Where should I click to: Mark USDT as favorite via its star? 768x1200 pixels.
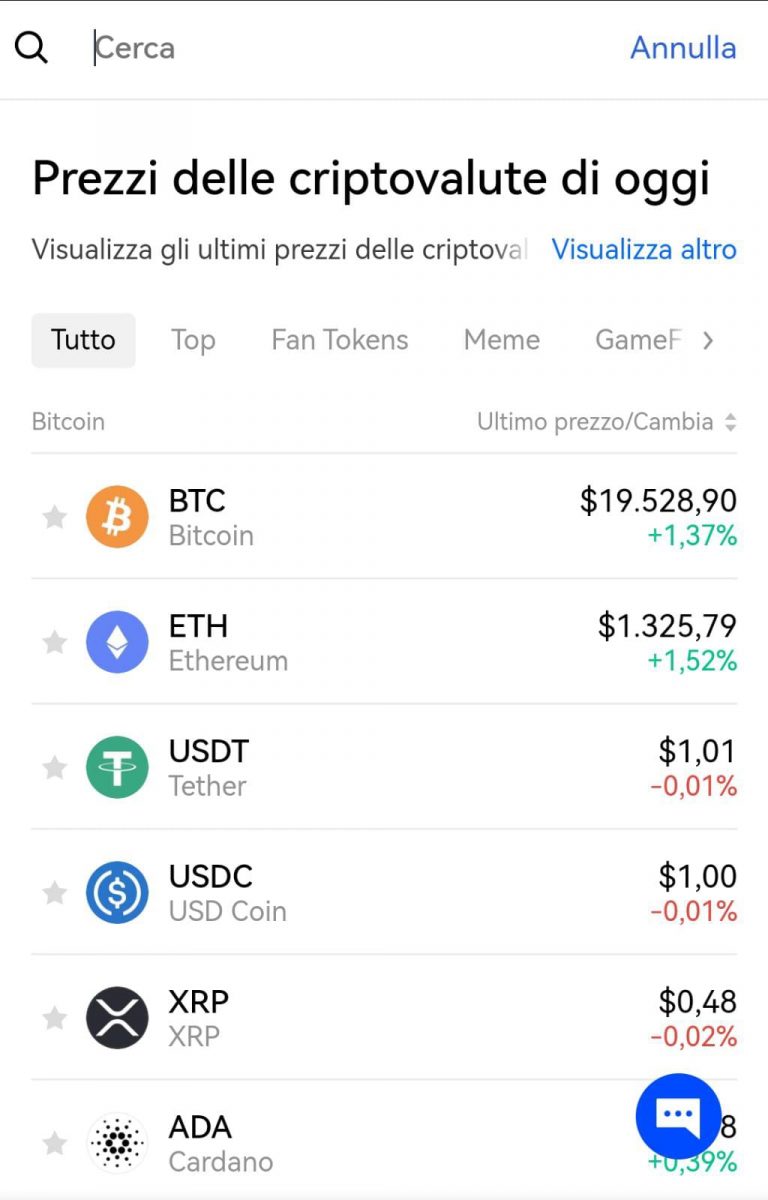coord(55,767)
